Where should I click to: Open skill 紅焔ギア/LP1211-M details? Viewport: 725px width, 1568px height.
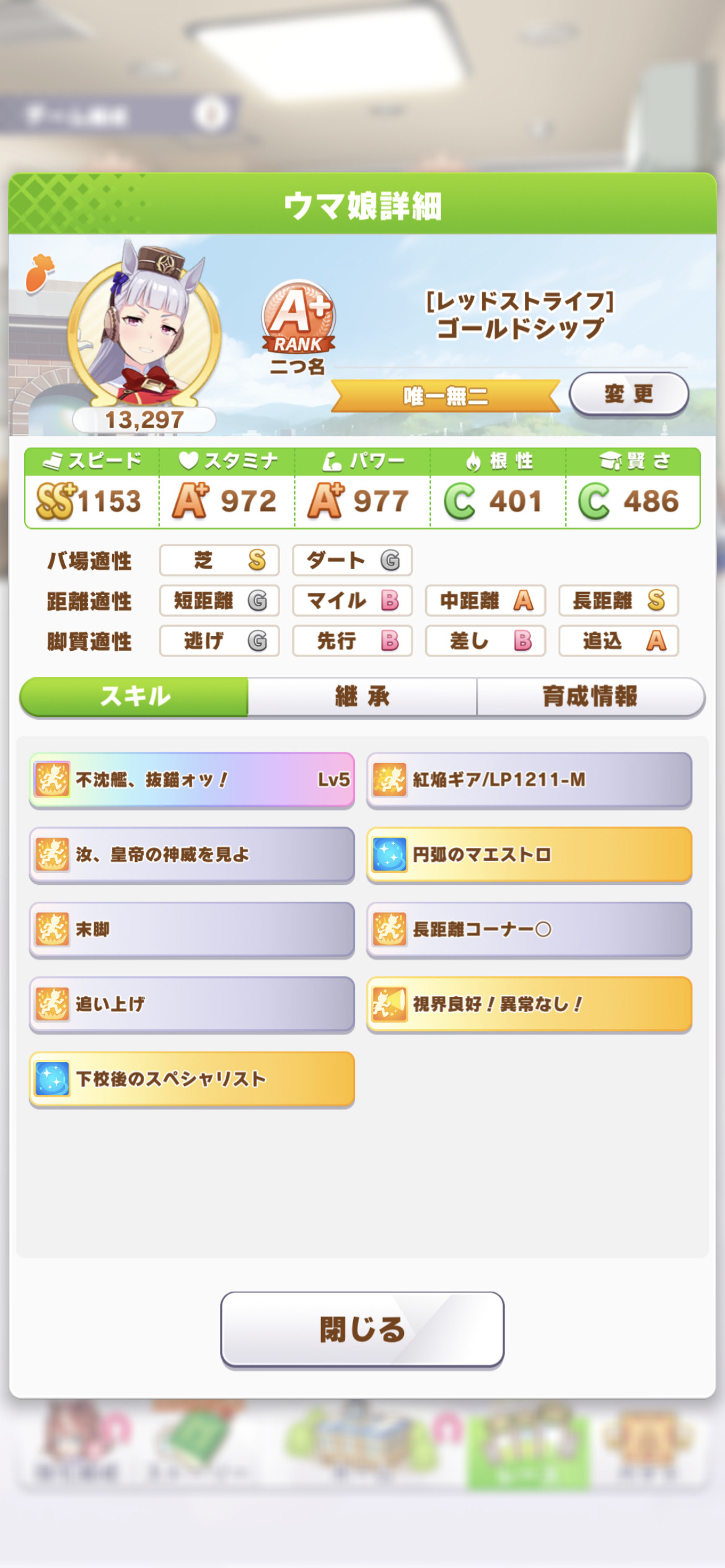click(529, 780)
